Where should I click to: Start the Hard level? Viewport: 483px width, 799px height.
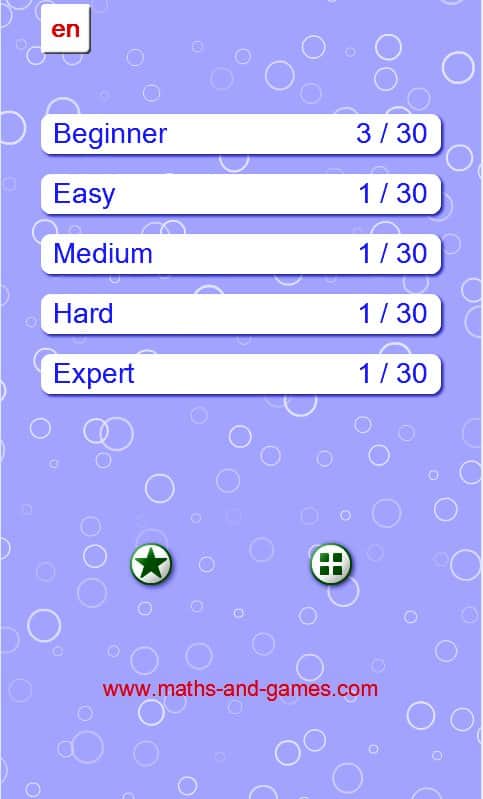(x=240, y=314)
